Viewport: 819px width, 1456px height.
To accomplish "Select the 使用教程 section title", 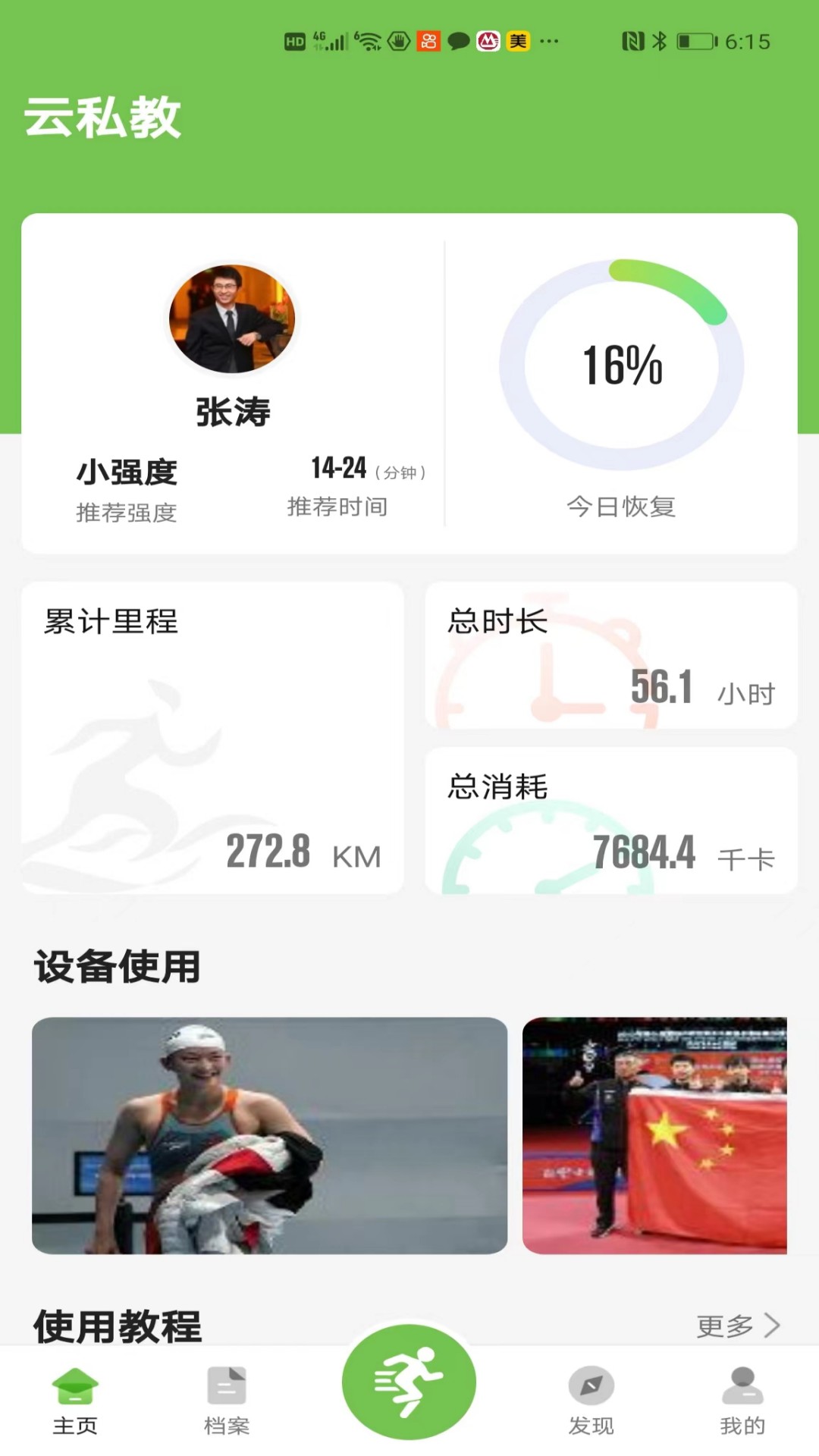I will [115, 1325].
